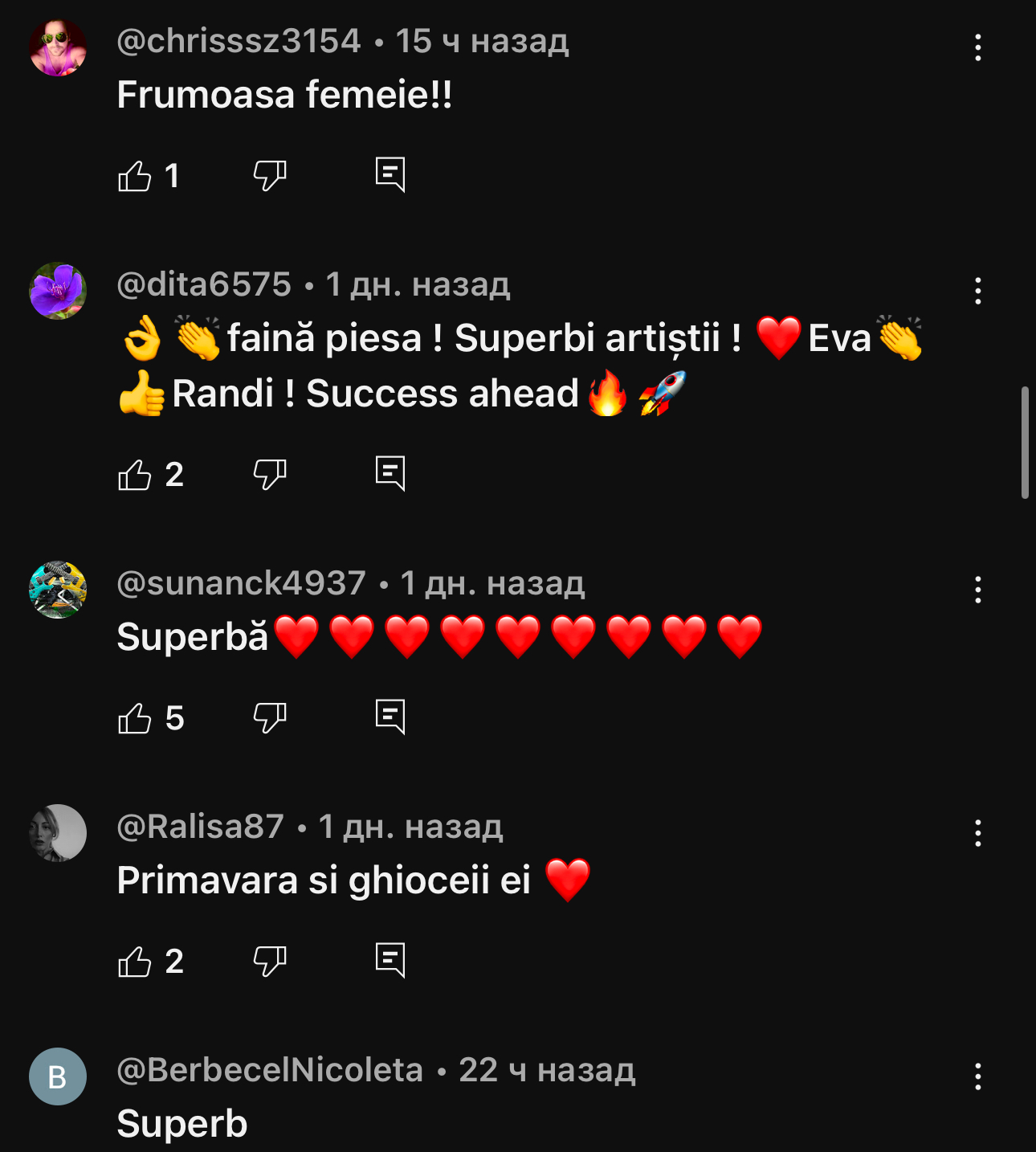The height and width of the screenshot is (1152, 1036).
Task: Dislike @dita6575's comment
Action: tap(270, 474)
